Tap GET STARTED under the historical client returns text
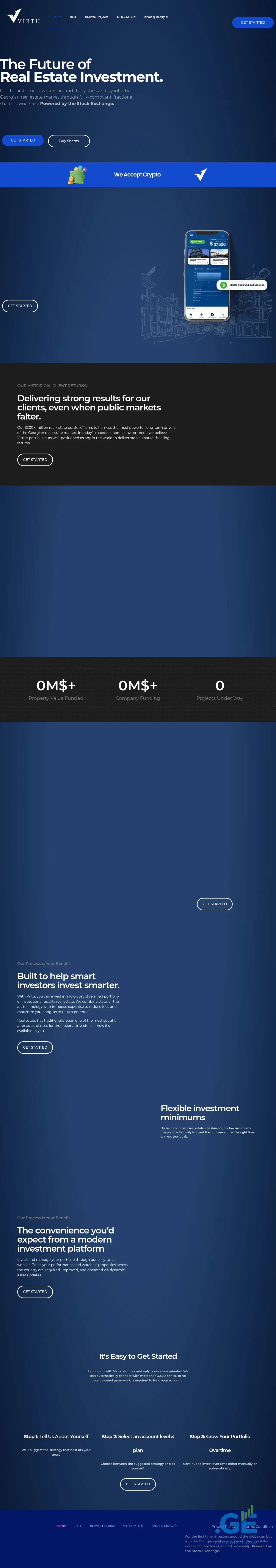This screenshot has height=1568, width=276. click(35, 460)
